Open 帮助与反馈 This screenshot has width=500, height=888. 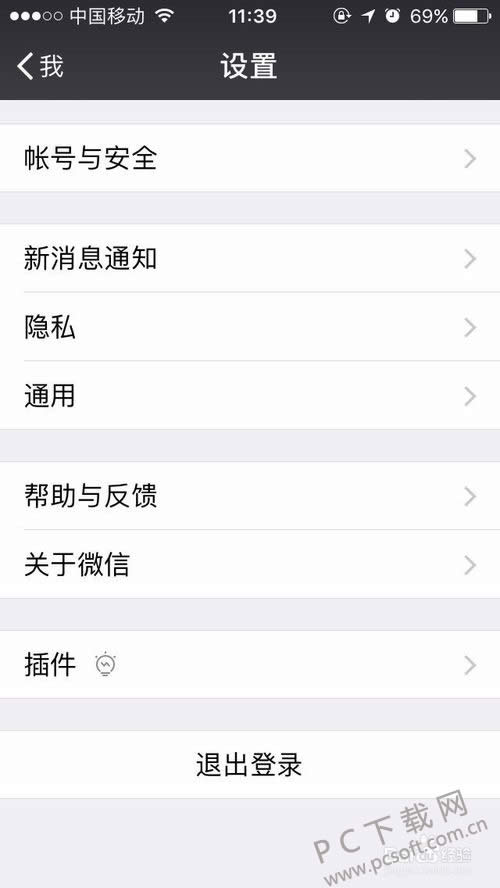pos(250,496)
